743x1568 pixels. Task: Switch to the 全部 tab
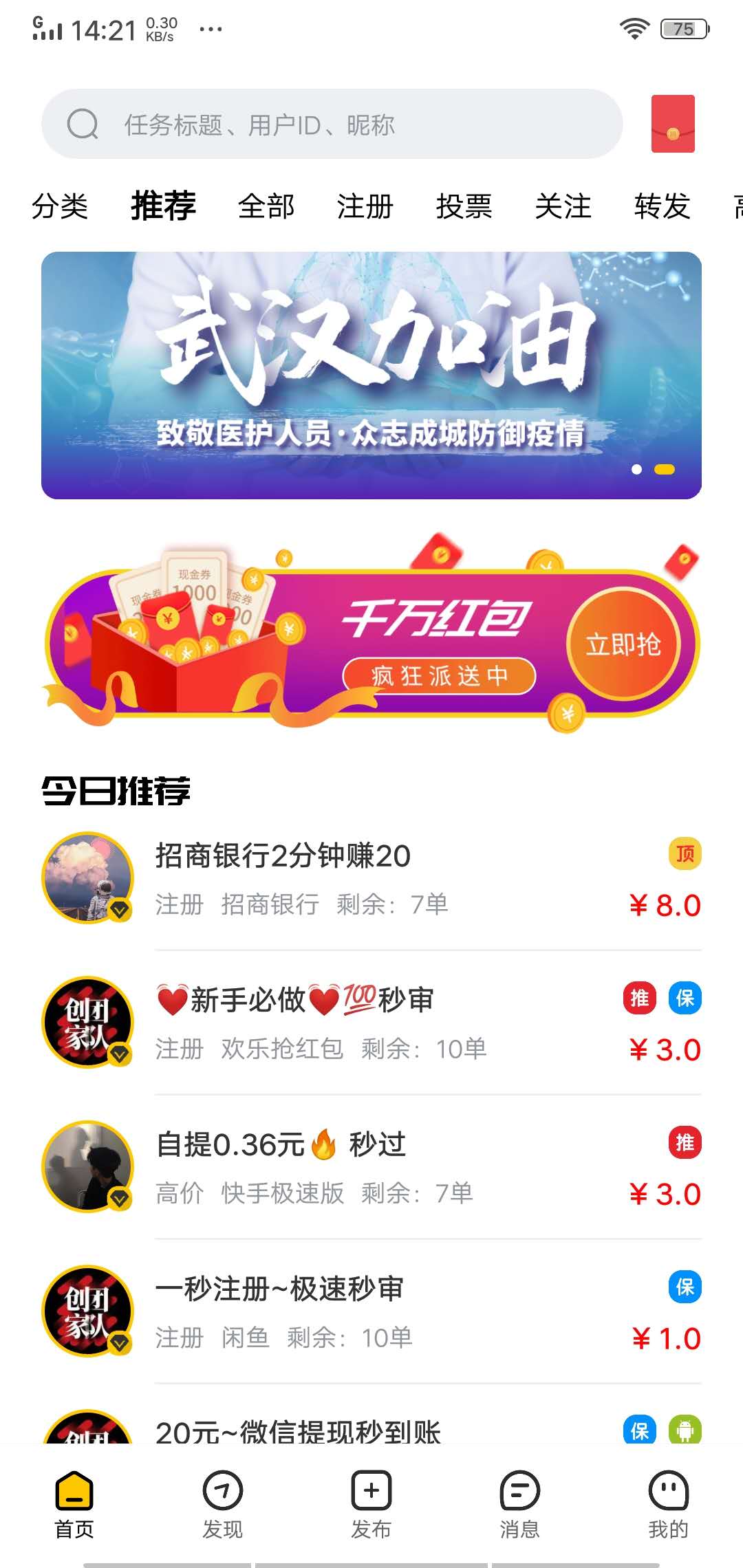coord(266,206)
